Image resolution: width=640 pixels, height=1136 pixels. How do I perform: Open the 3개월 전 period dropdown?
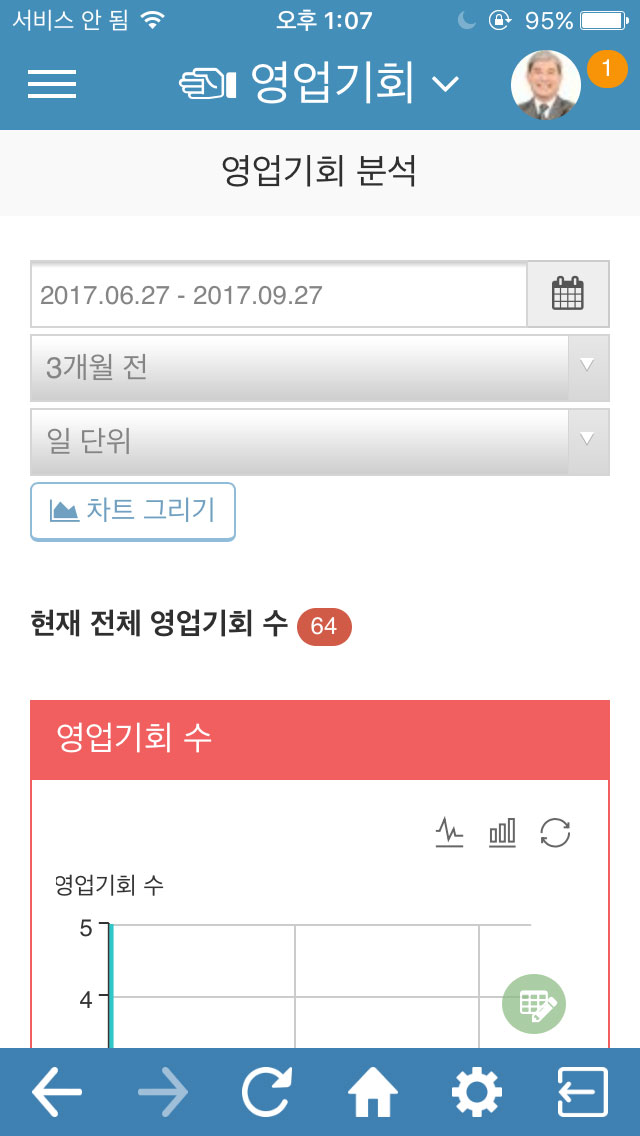[x=320, y=368]
